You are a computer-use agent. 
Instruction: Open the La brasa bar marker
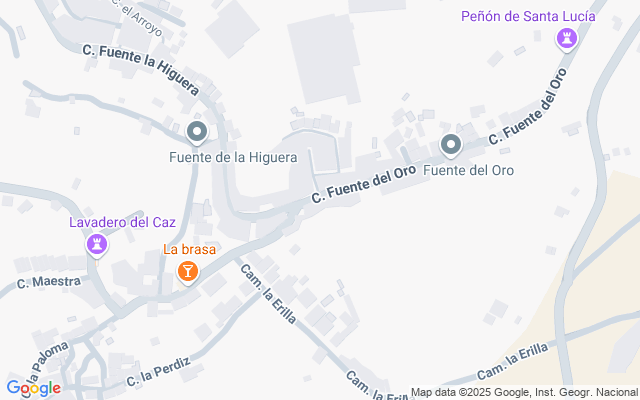pos(187,271)
